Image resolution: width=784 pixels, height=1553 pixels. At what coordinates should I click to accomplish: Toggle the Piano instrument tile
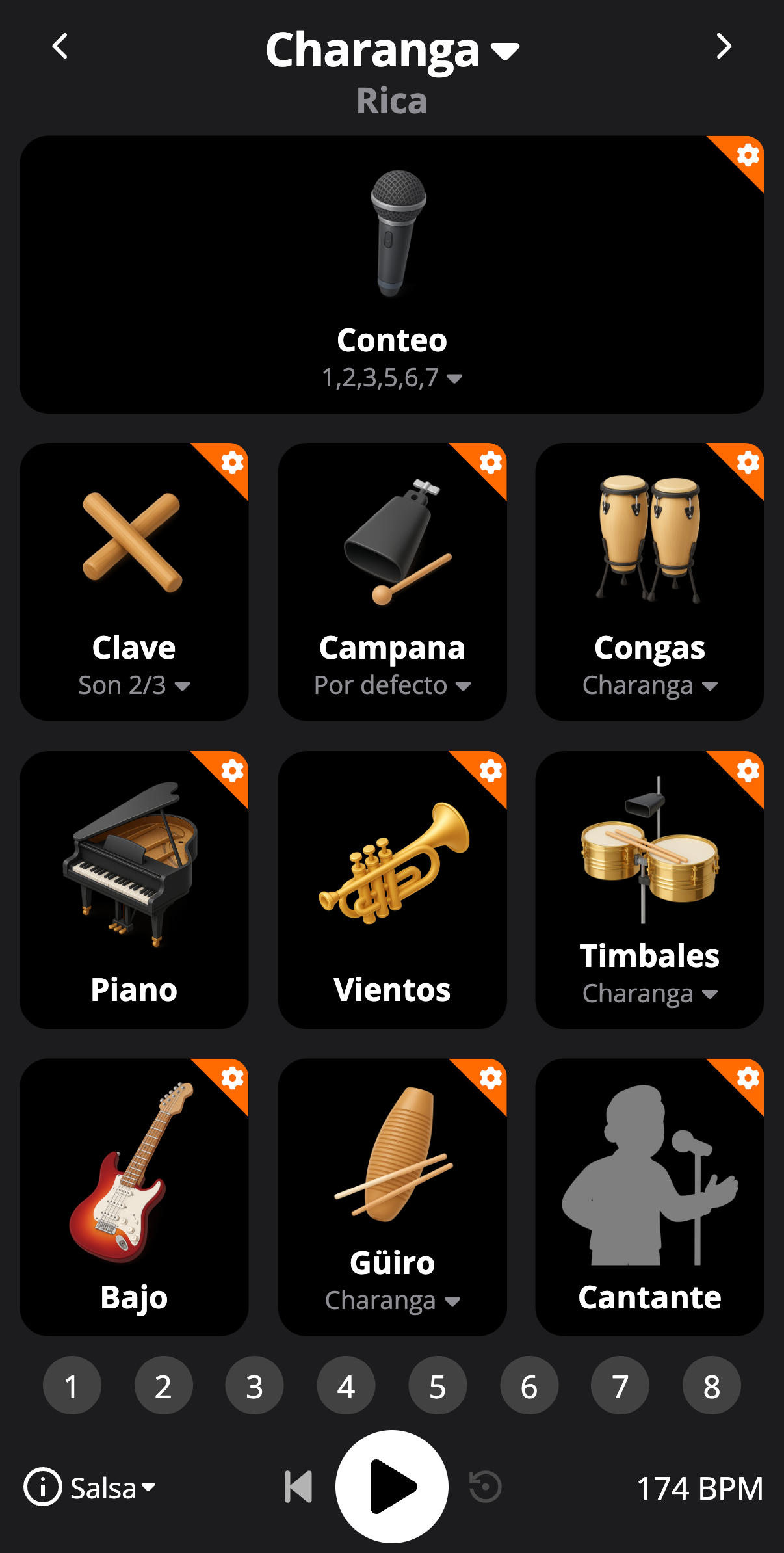point(134,890)
